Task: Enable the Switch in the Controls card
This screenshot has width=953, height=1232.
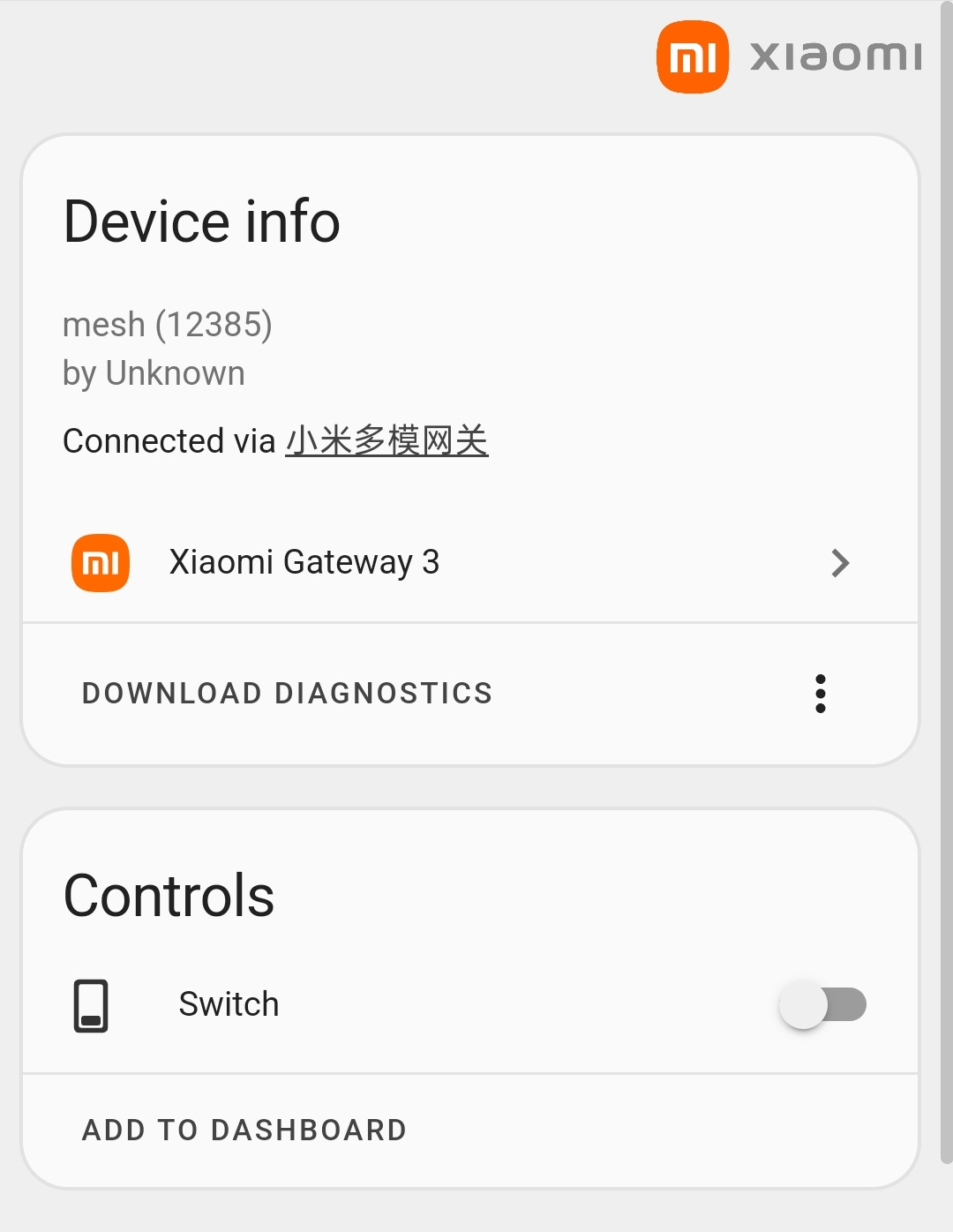Action: tap(822, 1003)
